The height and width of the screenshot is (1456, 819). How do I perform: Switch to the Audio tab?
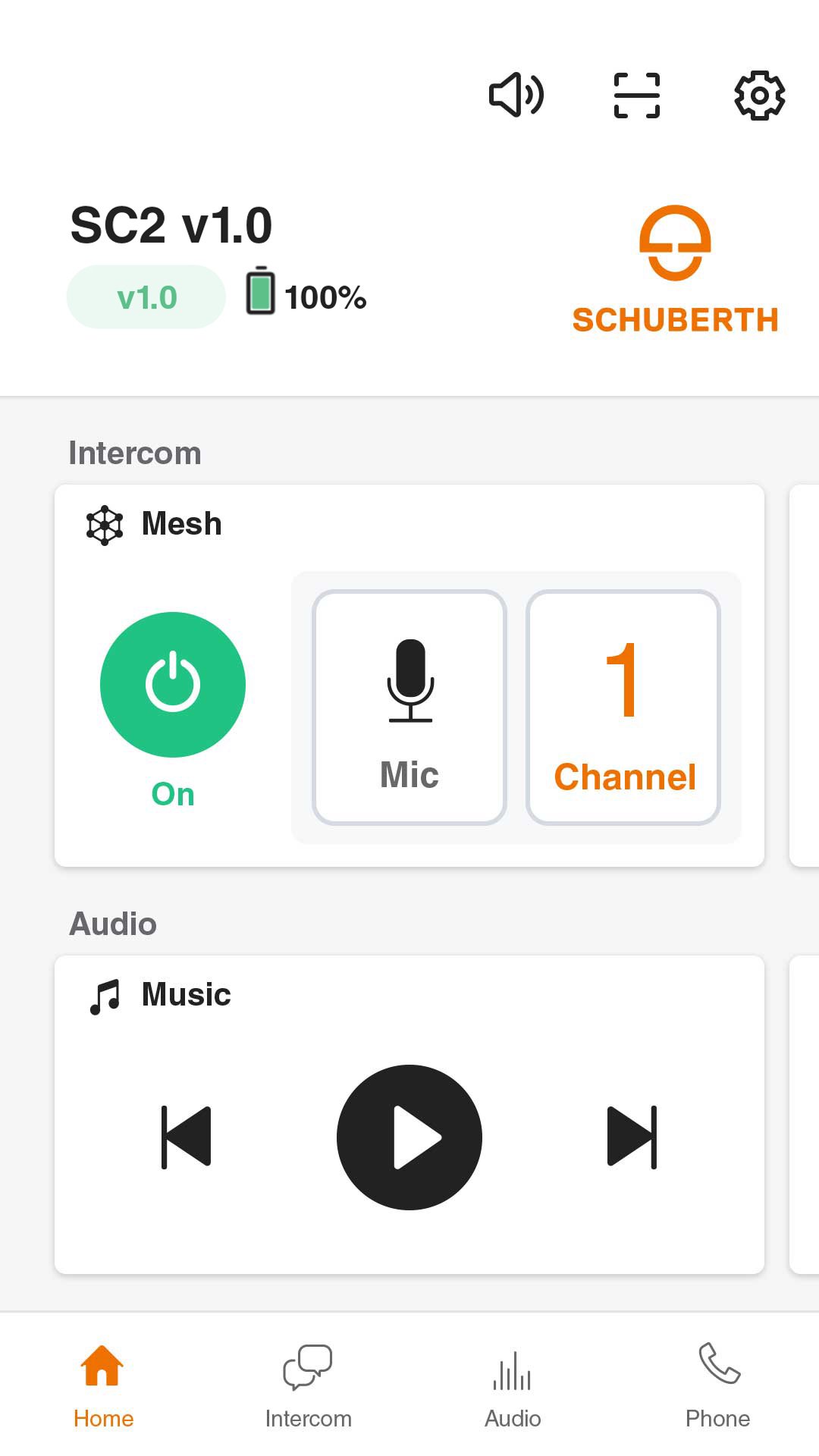pyautogui.click(x=513, y=1386)
